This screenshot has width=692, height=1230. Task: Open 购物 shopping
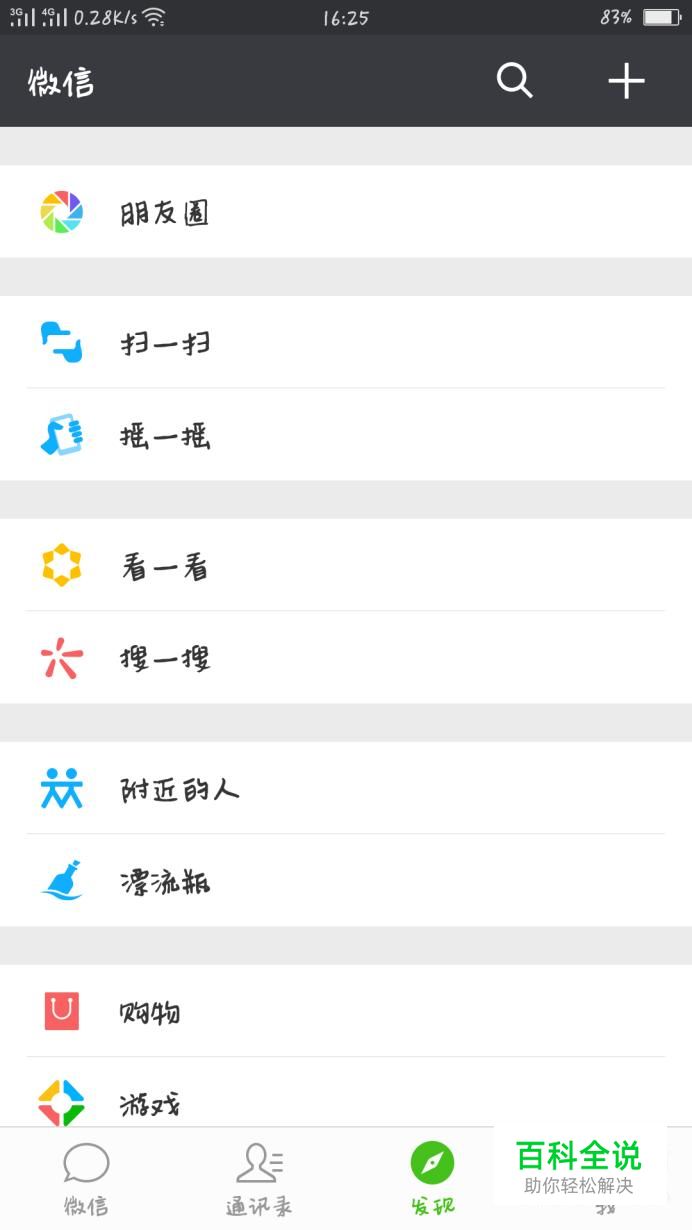tap(345, 1012)
